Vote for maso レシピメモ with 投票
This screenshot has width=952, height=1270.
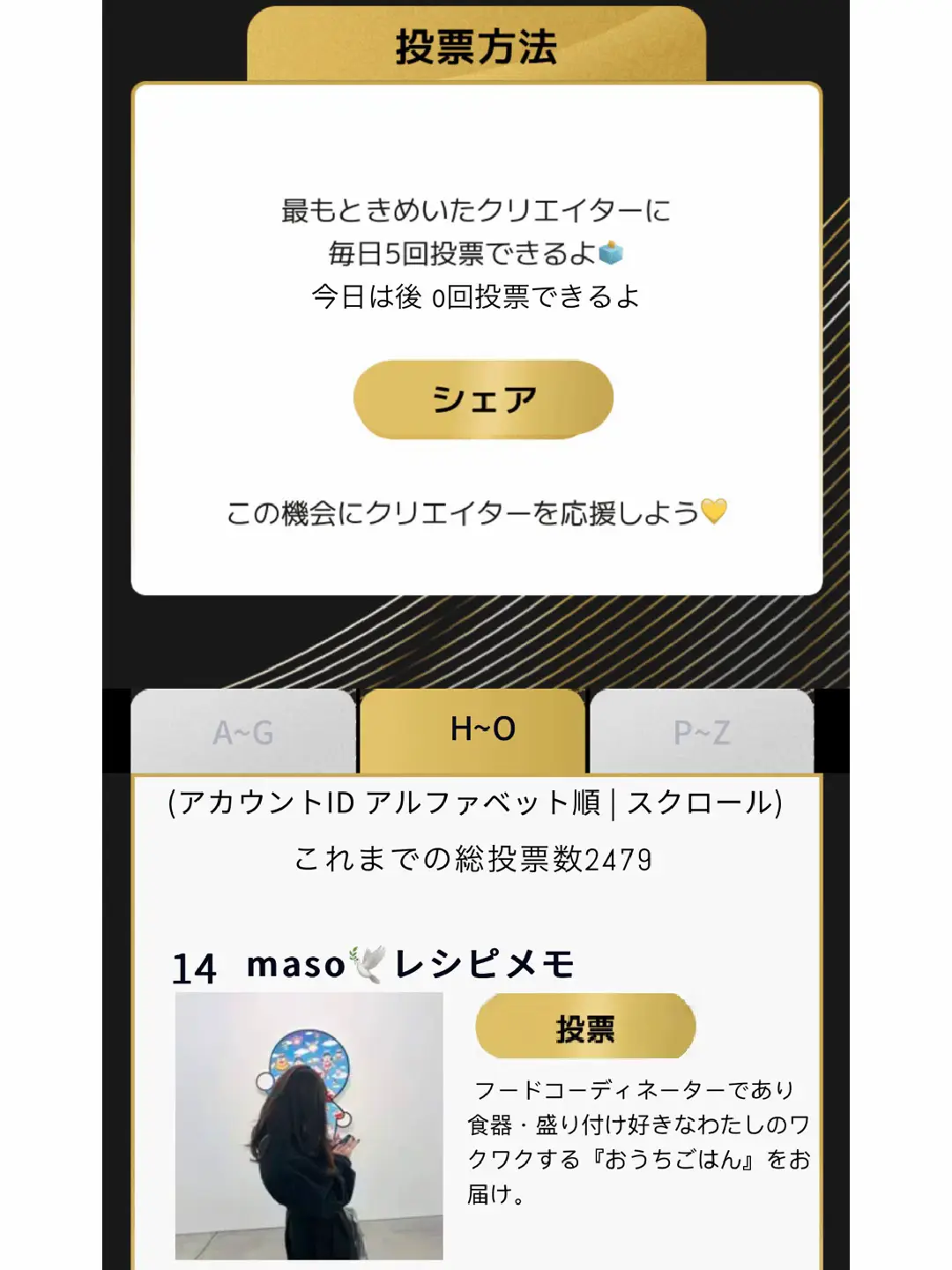coord(585,1027)
